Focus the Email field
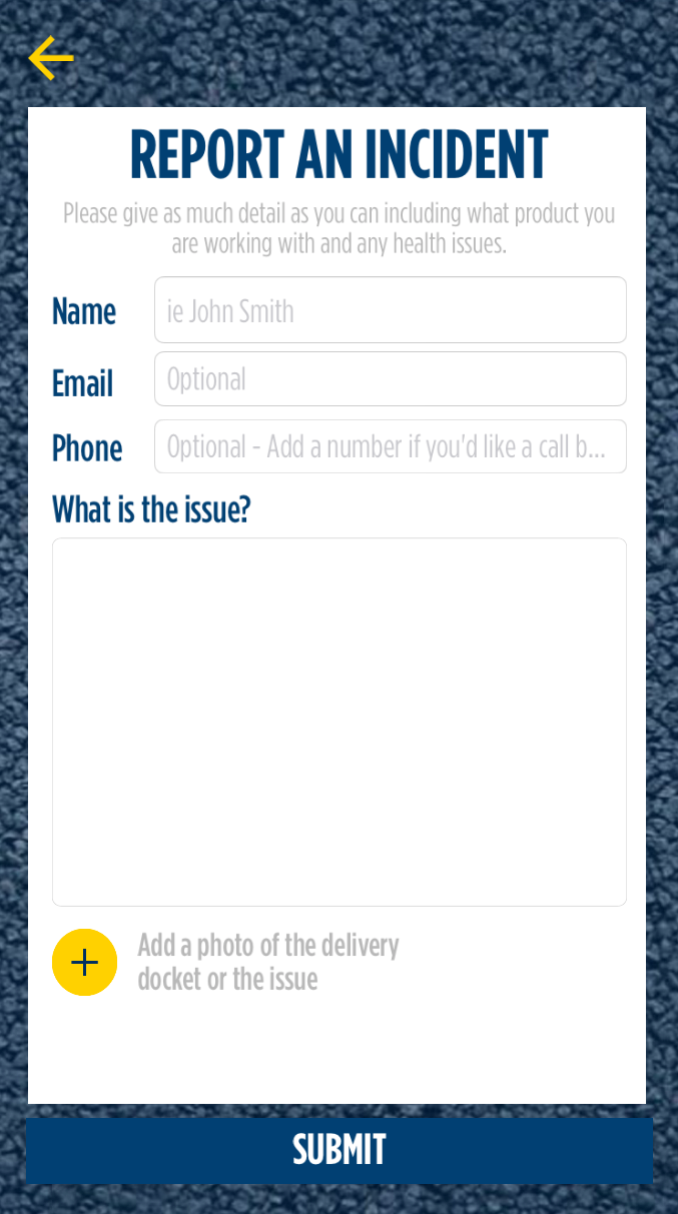 coord(390,379)
